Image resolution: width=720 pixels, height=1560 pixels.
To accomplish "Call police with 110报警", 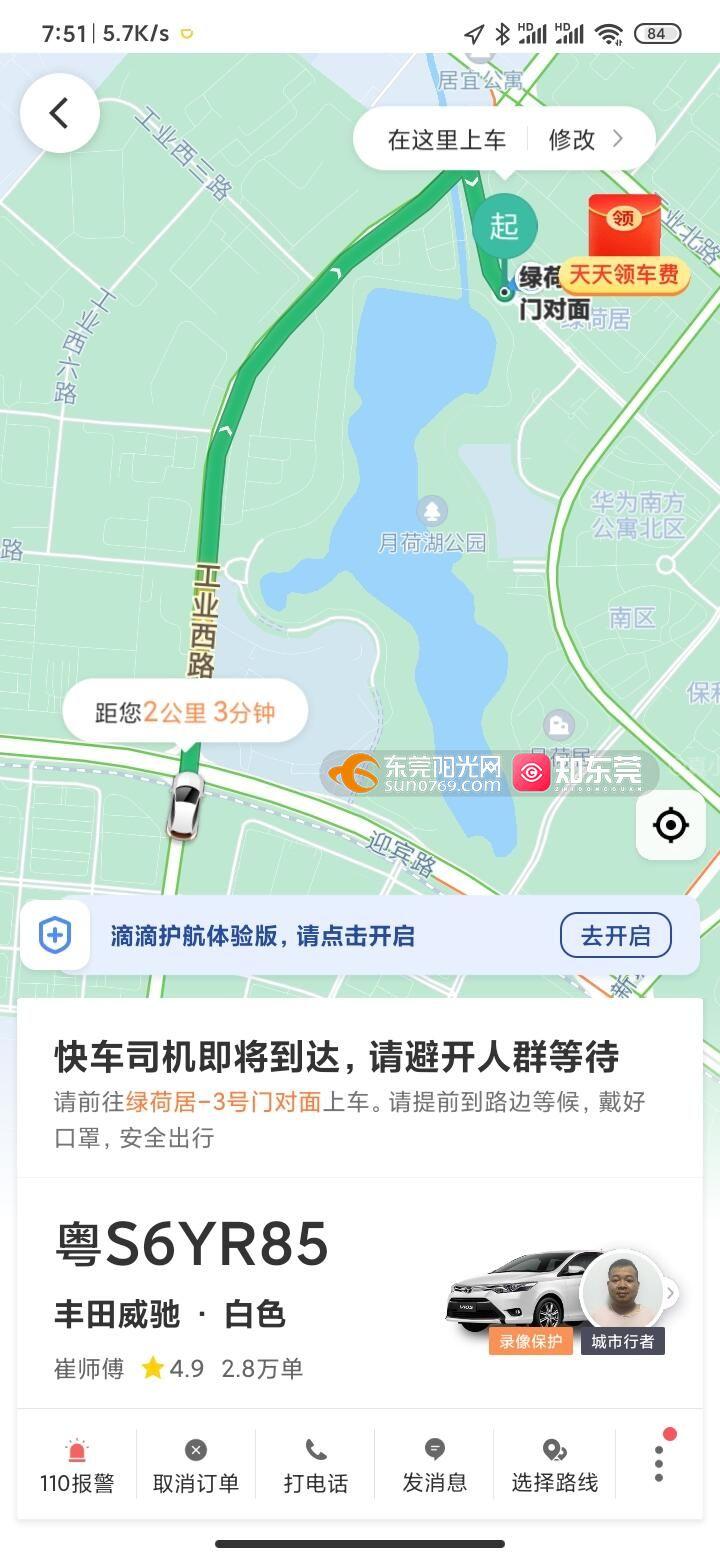I will click(77, 1465).
